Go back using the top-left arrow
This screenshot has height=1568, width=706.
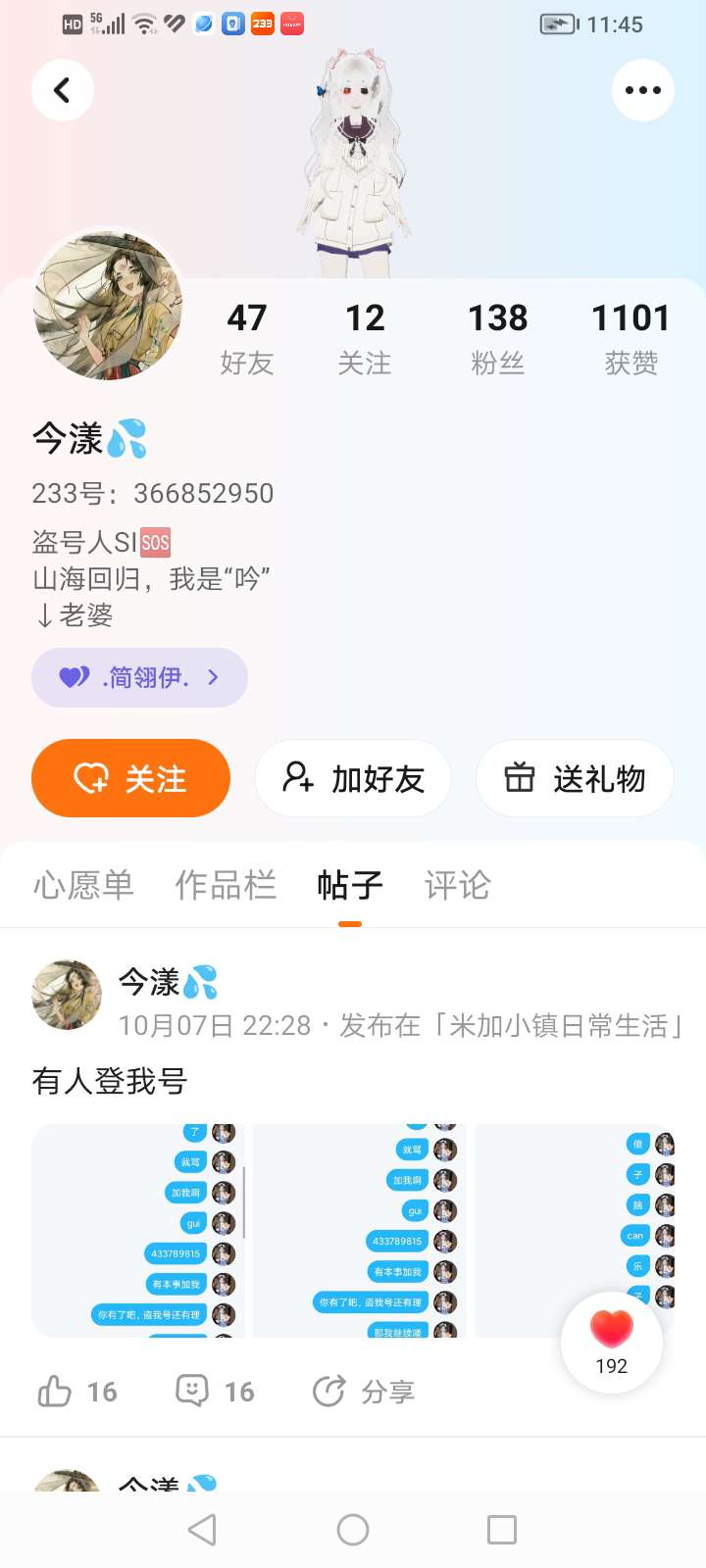(x=63, y=90)
